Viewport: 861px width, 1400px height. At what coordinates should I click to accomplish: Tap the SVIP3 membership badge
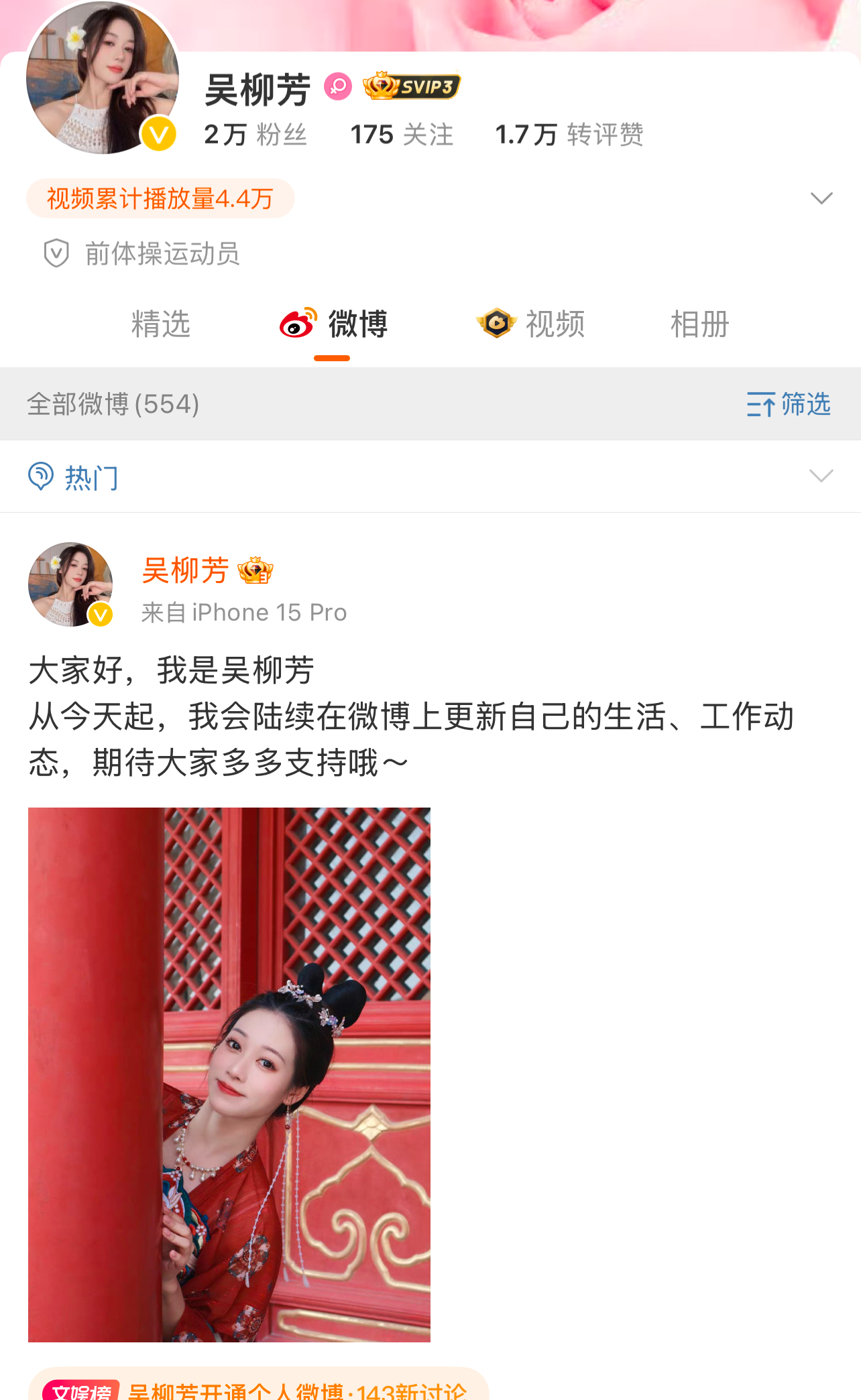point(412,86)
